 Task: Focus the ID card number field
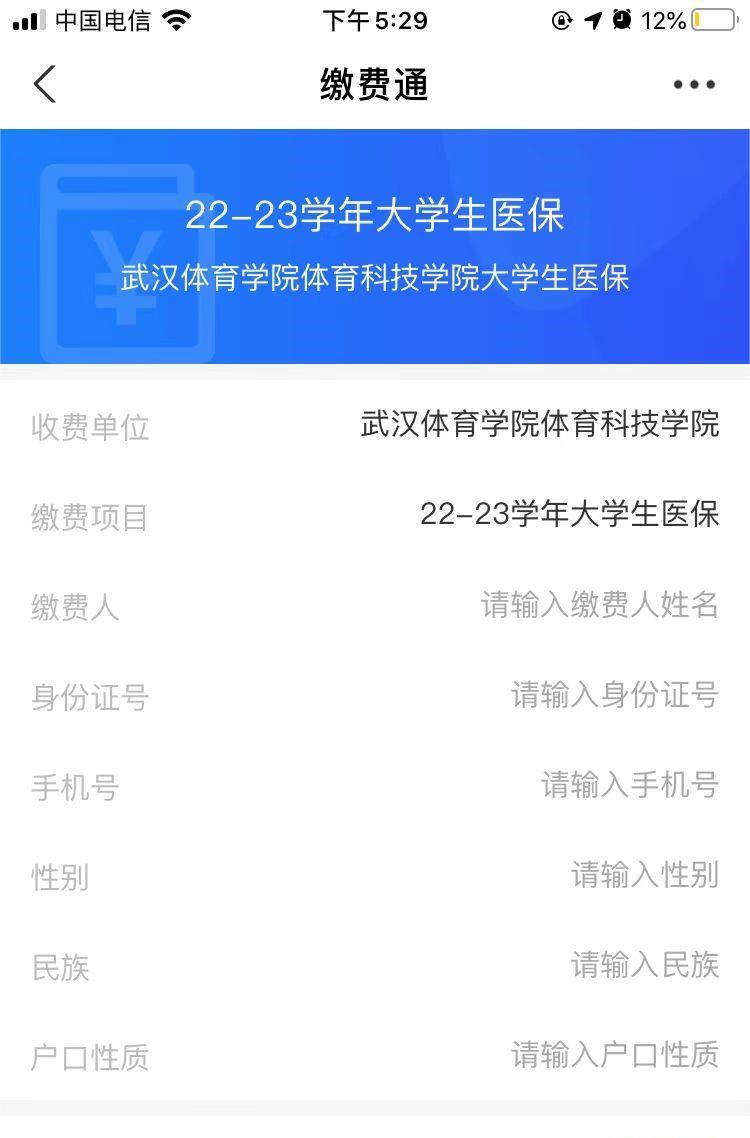coord(614,695)
